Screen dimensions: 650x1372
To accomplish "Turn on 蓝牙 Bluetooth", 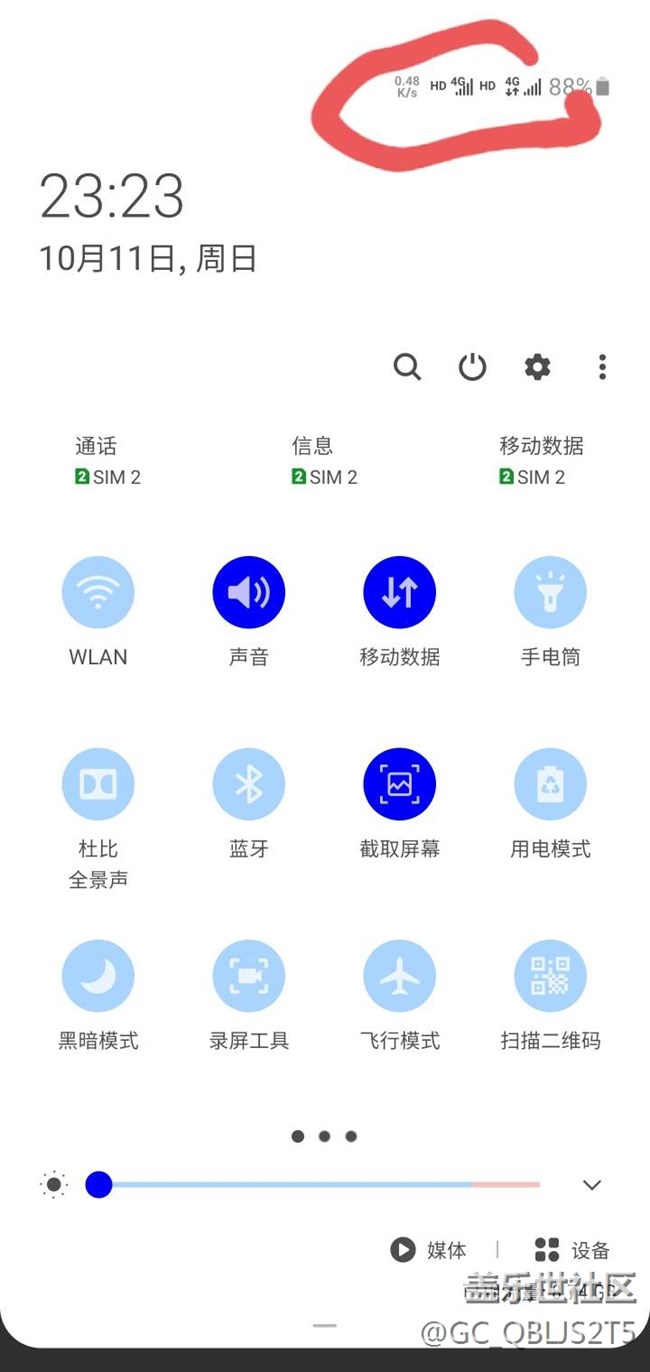I will coord(248,785).
